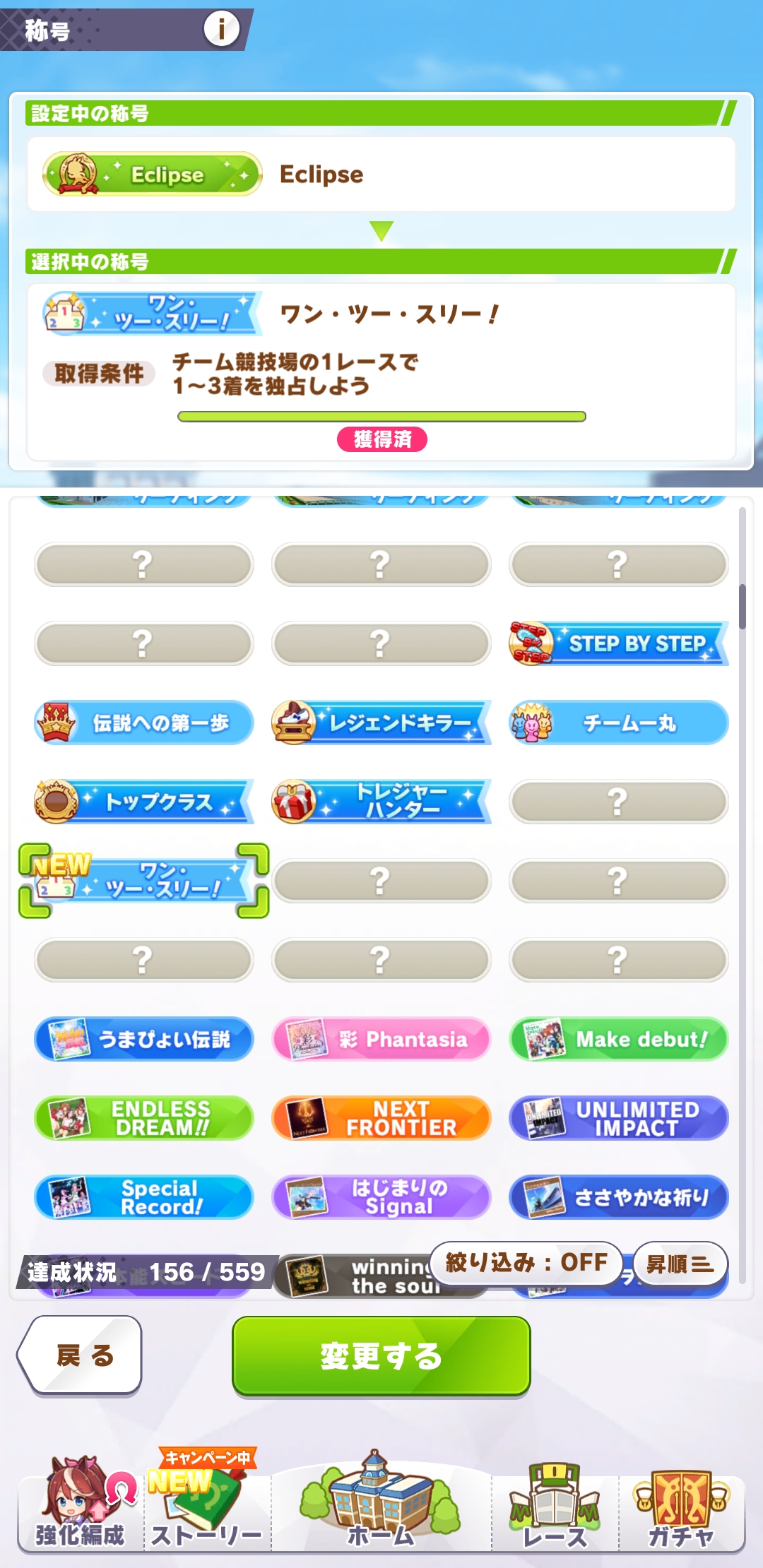763x1568 pixels.
Task: Switch to the ストーリー tab
Action: (x=206, y=1504)
